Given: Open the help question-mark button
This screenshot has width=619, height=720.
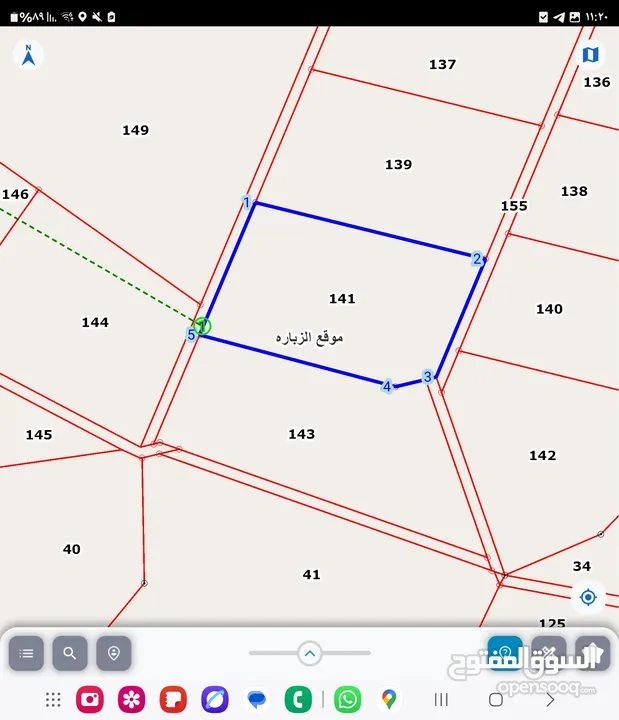Looking at the screenshot, I should click(x=505, y=653).
